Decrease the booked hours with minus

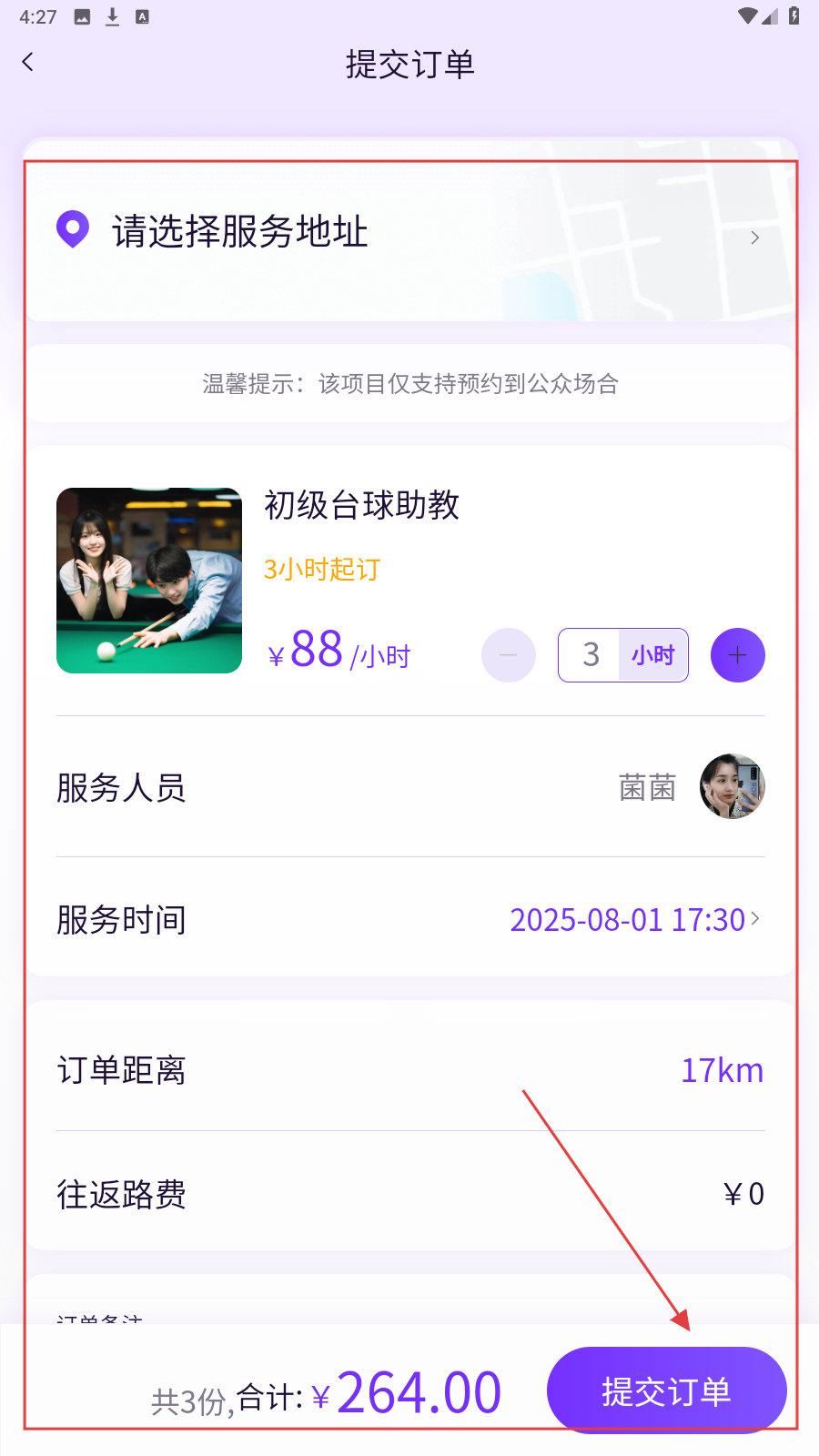tap(509, 655)
